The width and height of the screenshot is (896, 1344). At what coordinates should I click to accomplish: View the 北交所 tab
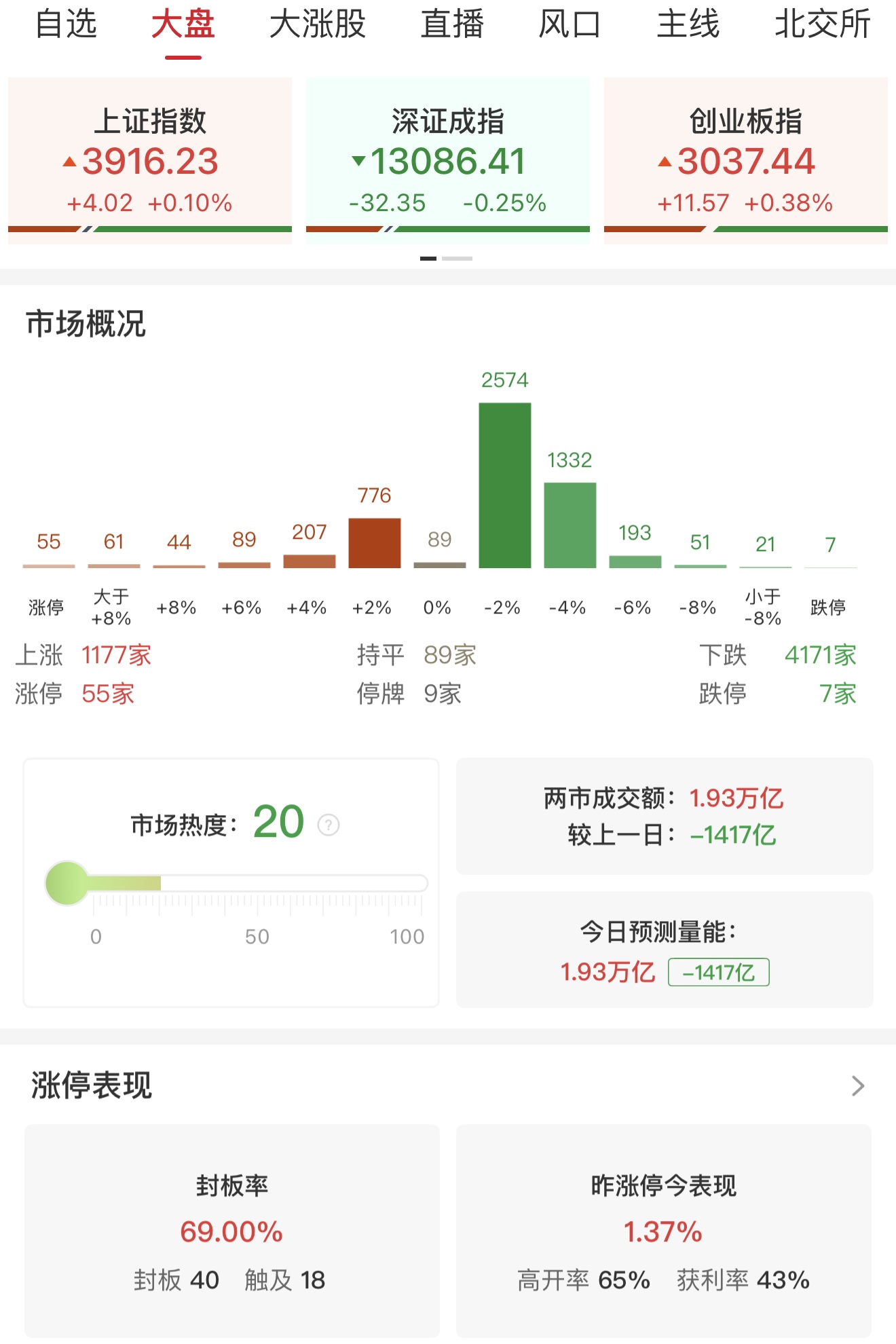point(822,25)
